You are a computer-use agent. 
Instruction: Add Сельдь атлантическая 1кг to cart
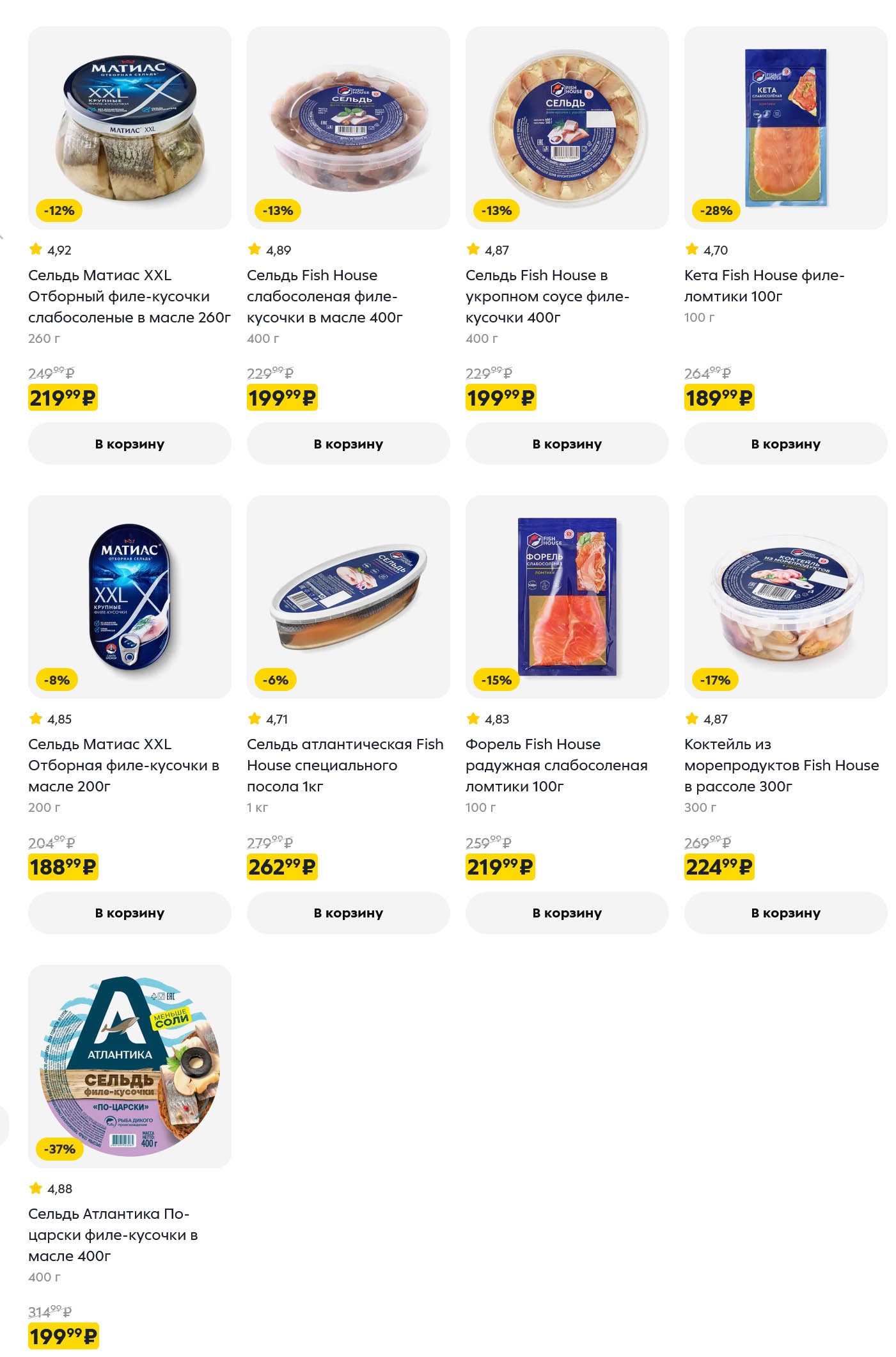[x=348, y=912]
